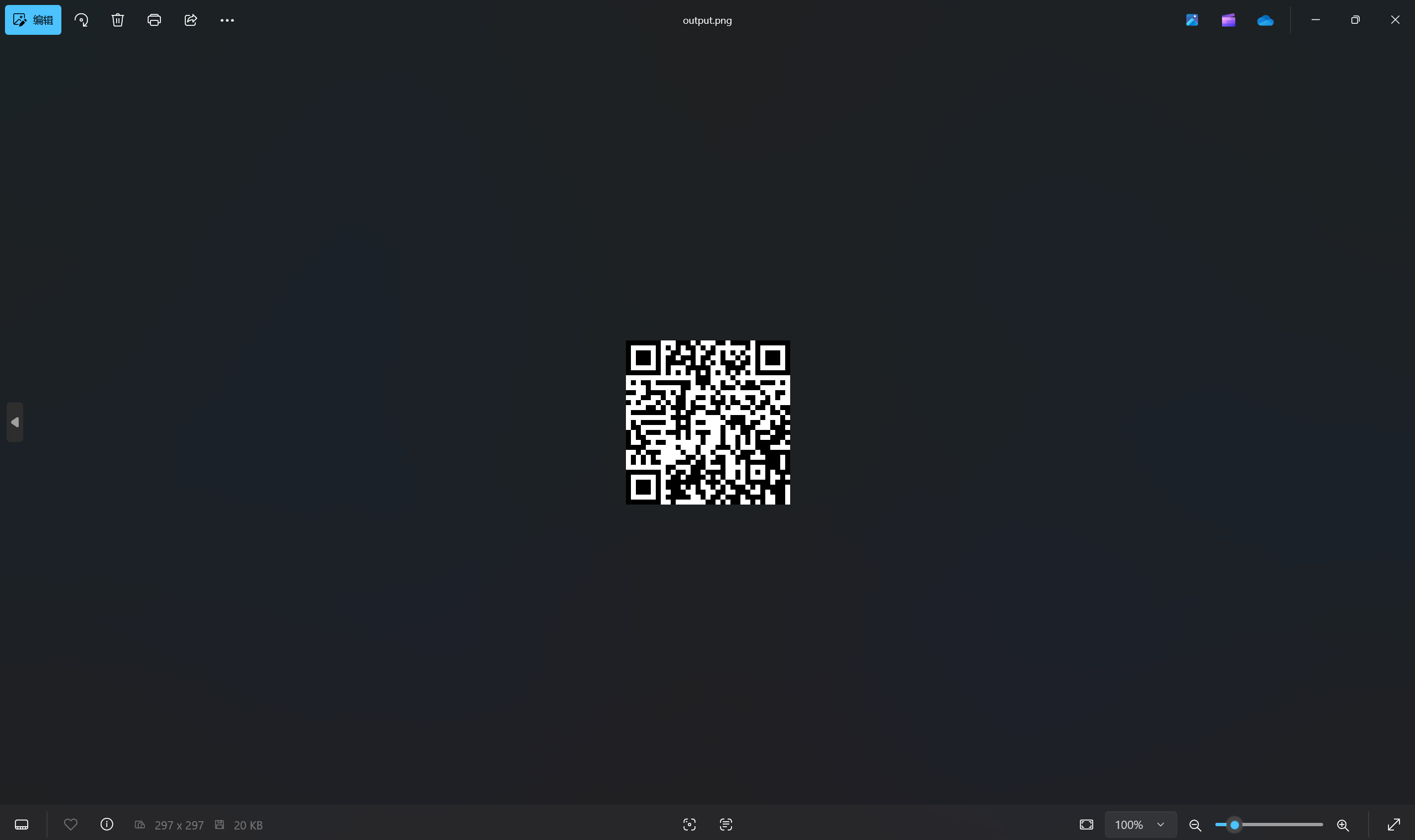Print the image
Viewport: 1415px width, 840px height.
[x=154, y=20]
